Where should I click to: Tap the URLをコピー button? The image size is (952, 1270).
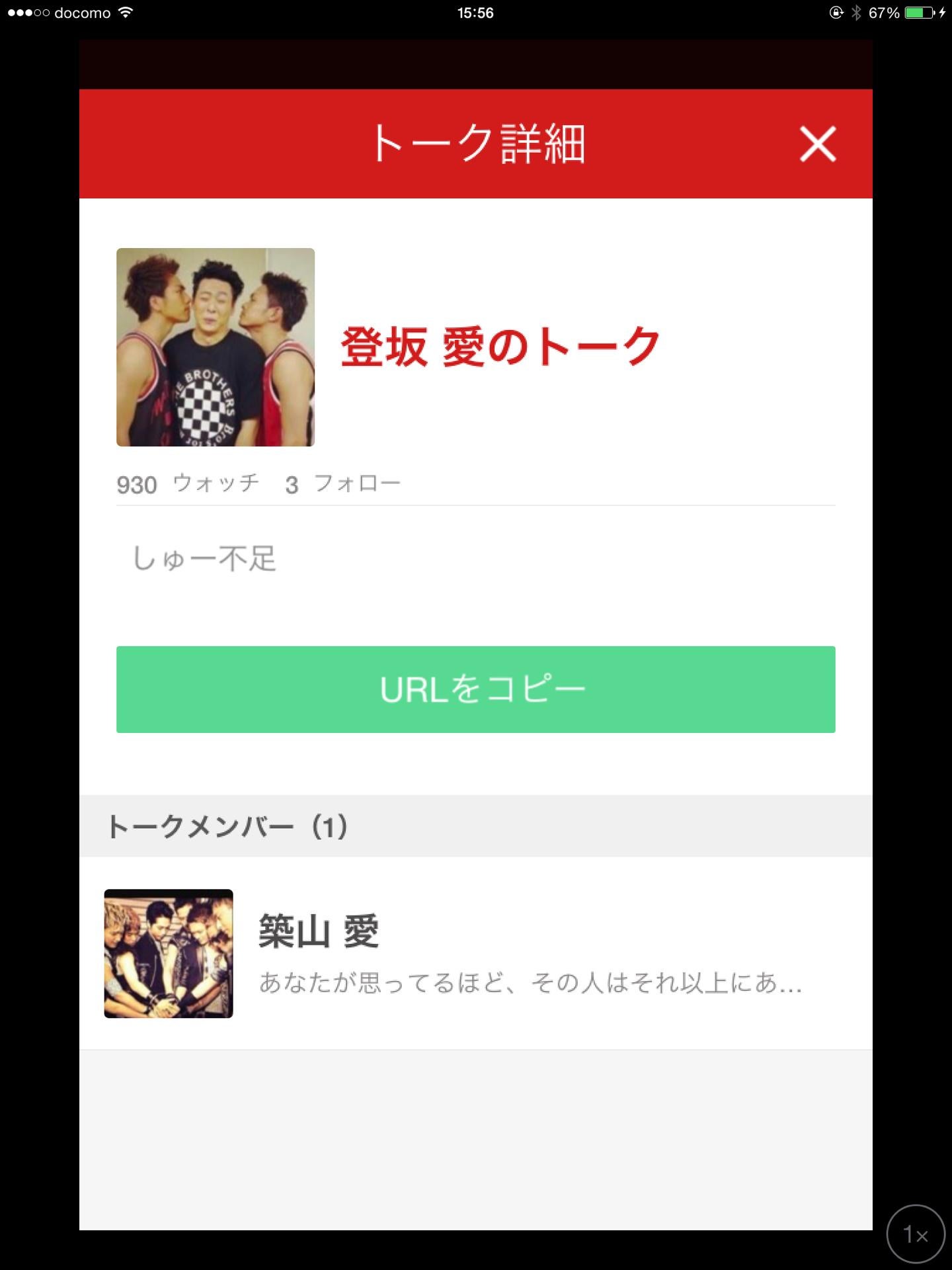click(x=475, y=689)
